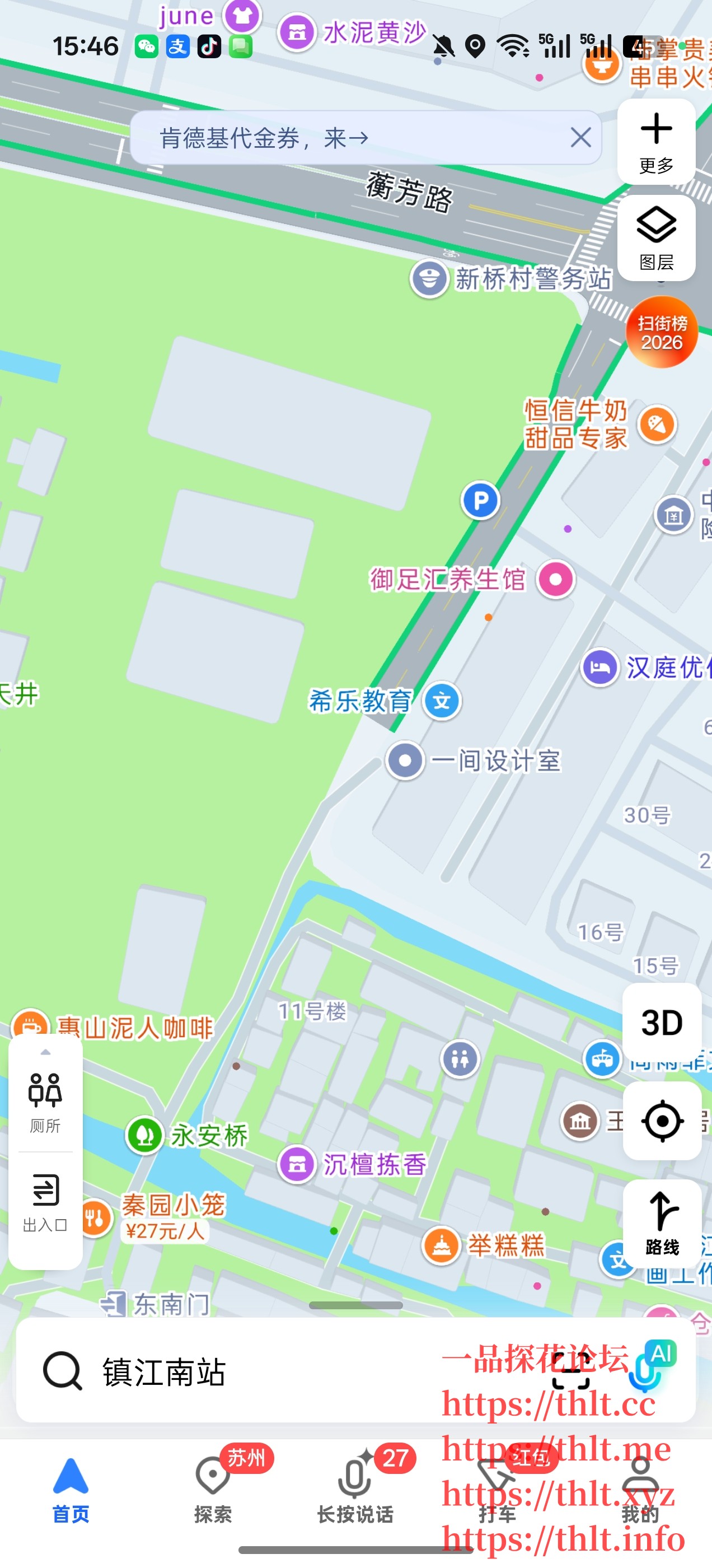
Task: Open the 长按说话 voice tab
Action: coord(355,1489)
